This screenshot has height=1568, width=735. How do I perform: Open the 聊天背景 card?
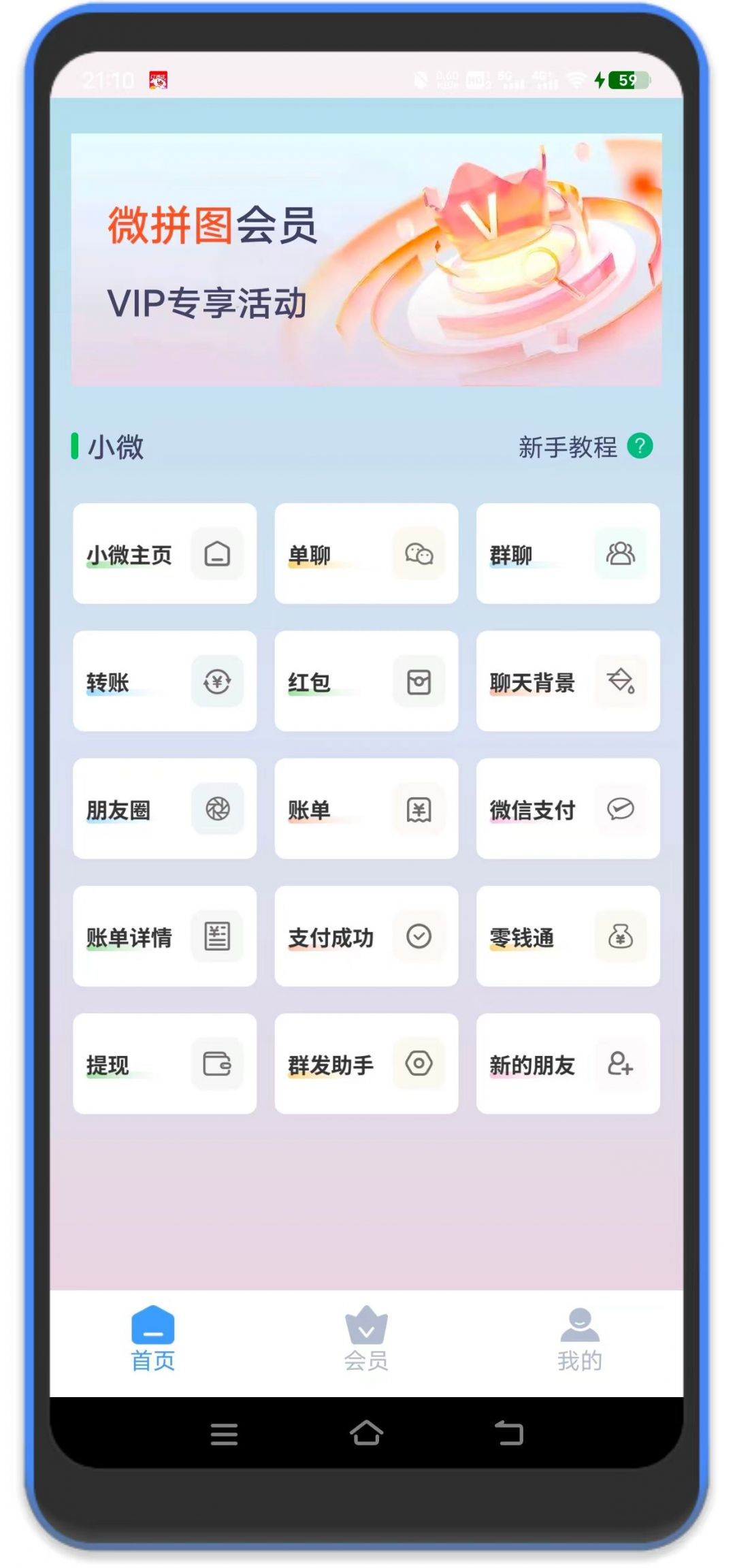tap(568, 681)
